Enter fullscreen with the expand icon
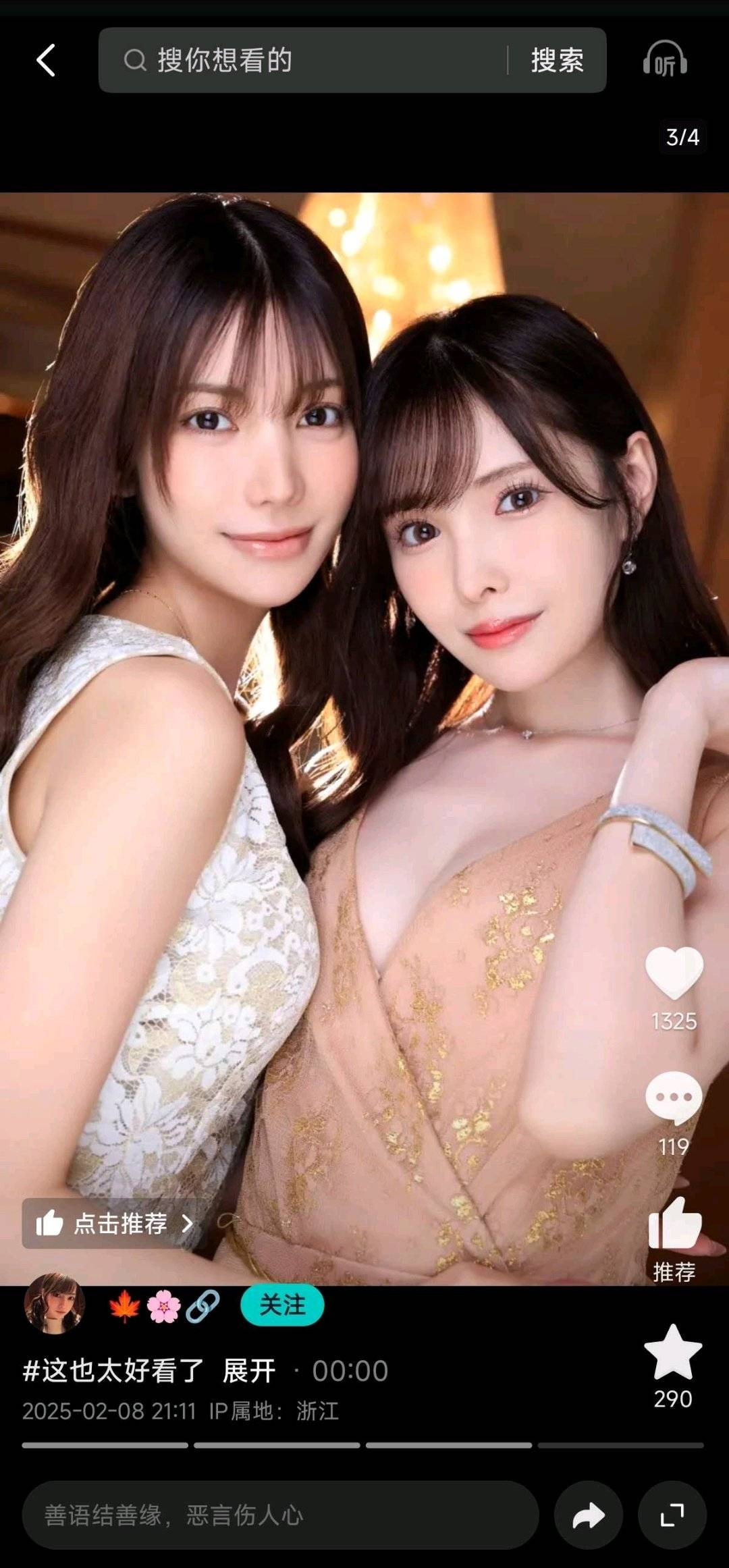Screen dimensions: 729x1568 [672, 1515]
